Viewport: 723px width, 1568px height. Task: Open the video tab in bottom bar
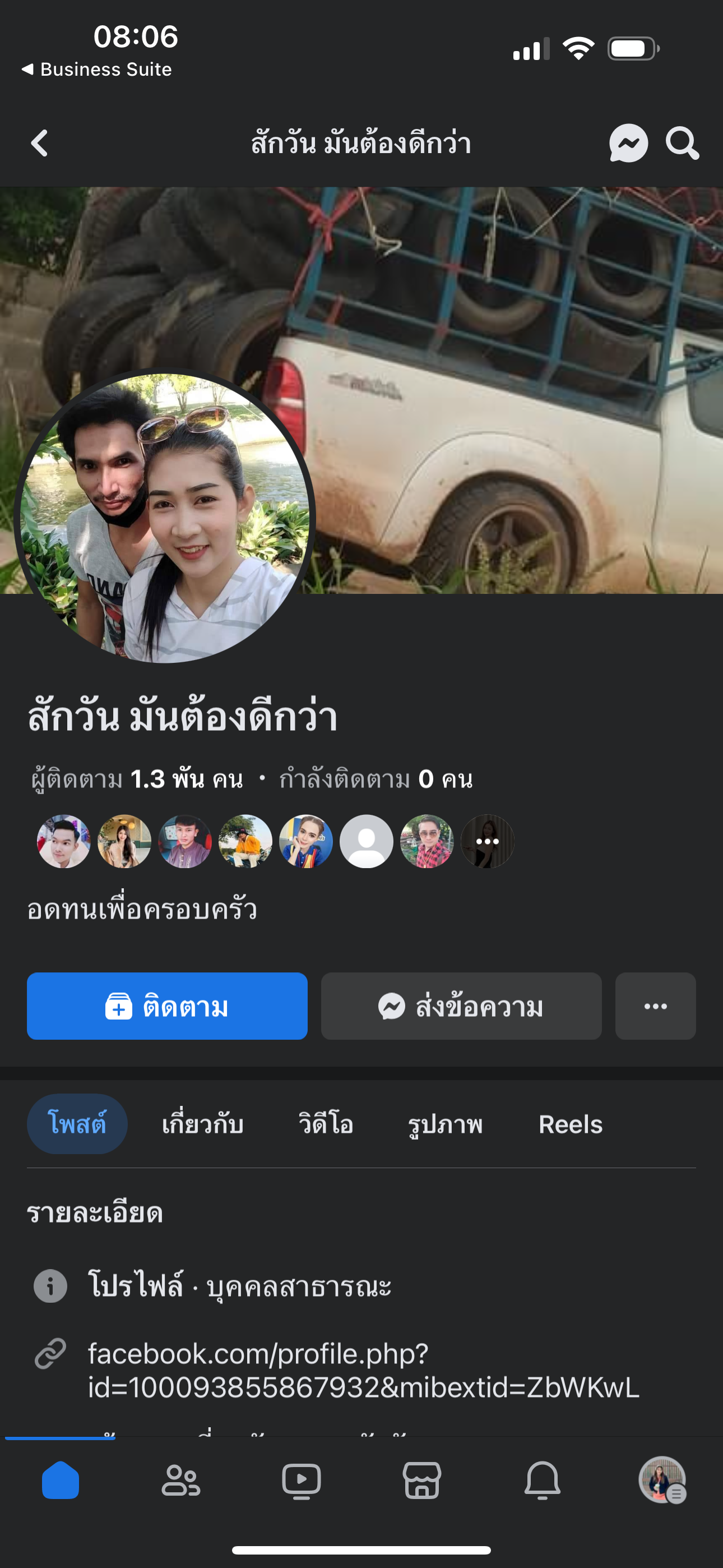[302, 1480]
